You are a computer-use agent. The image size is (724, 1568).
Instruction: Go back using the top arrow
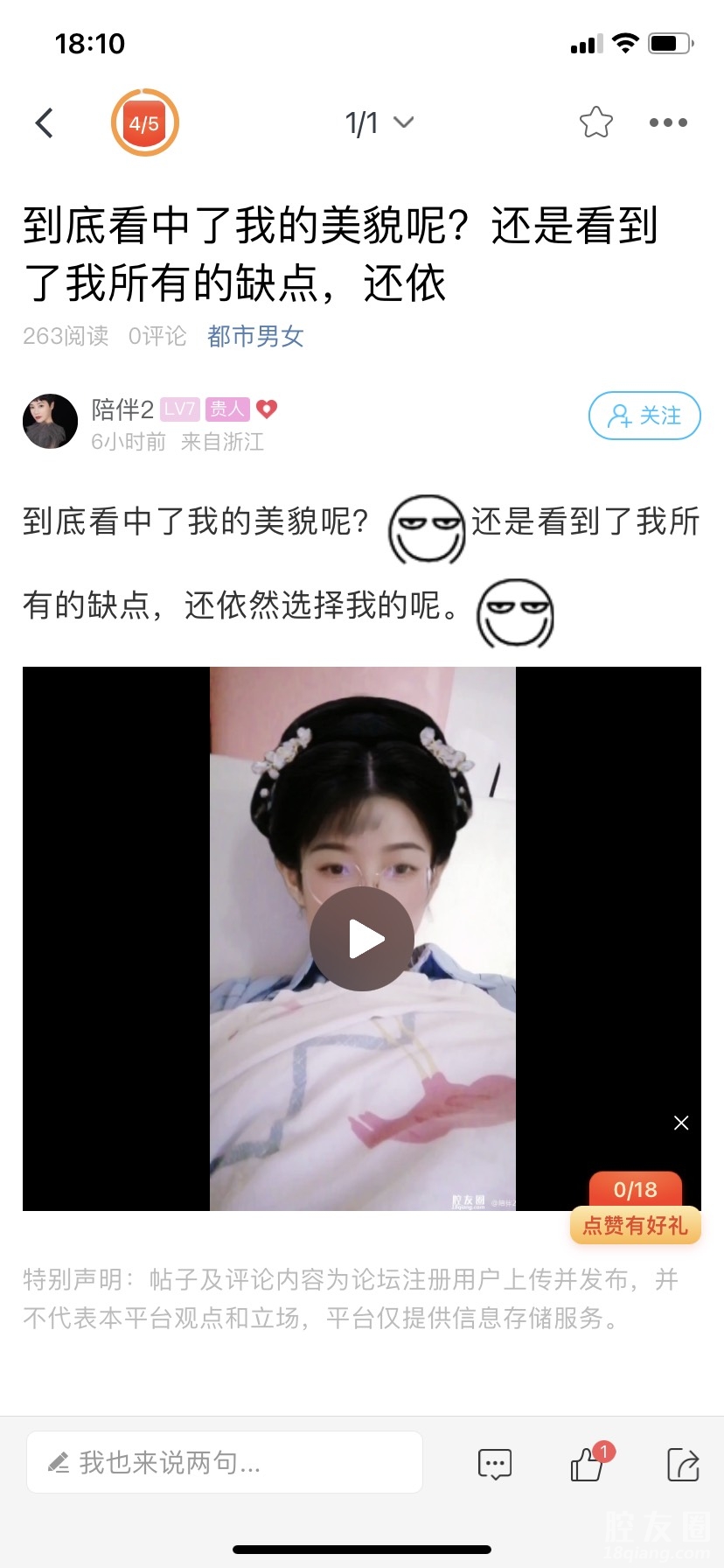[45, 123]
